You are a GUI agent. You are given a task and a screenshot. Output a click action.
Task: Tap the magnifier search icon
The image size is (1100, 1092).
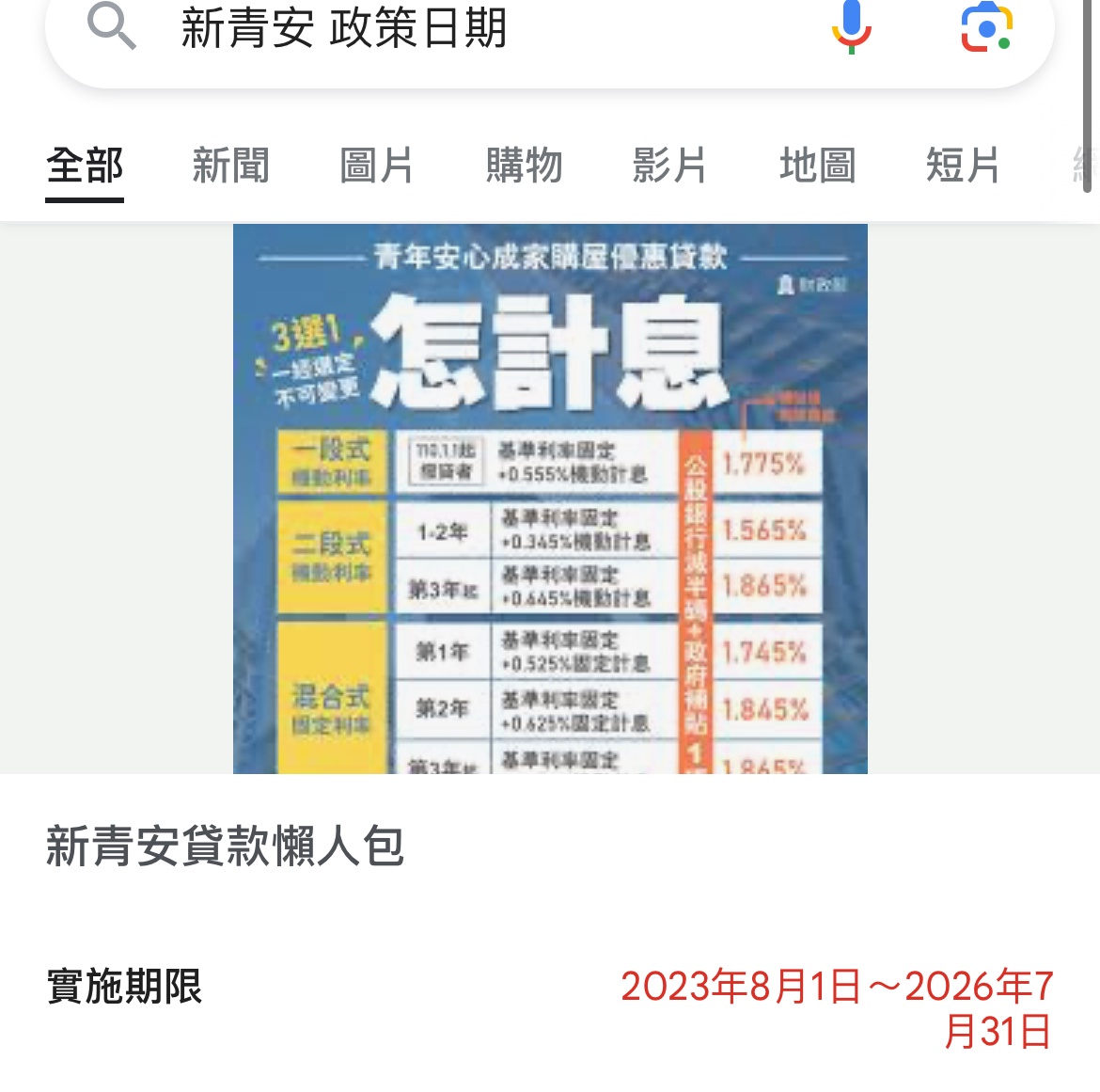[x=111, y=26]
